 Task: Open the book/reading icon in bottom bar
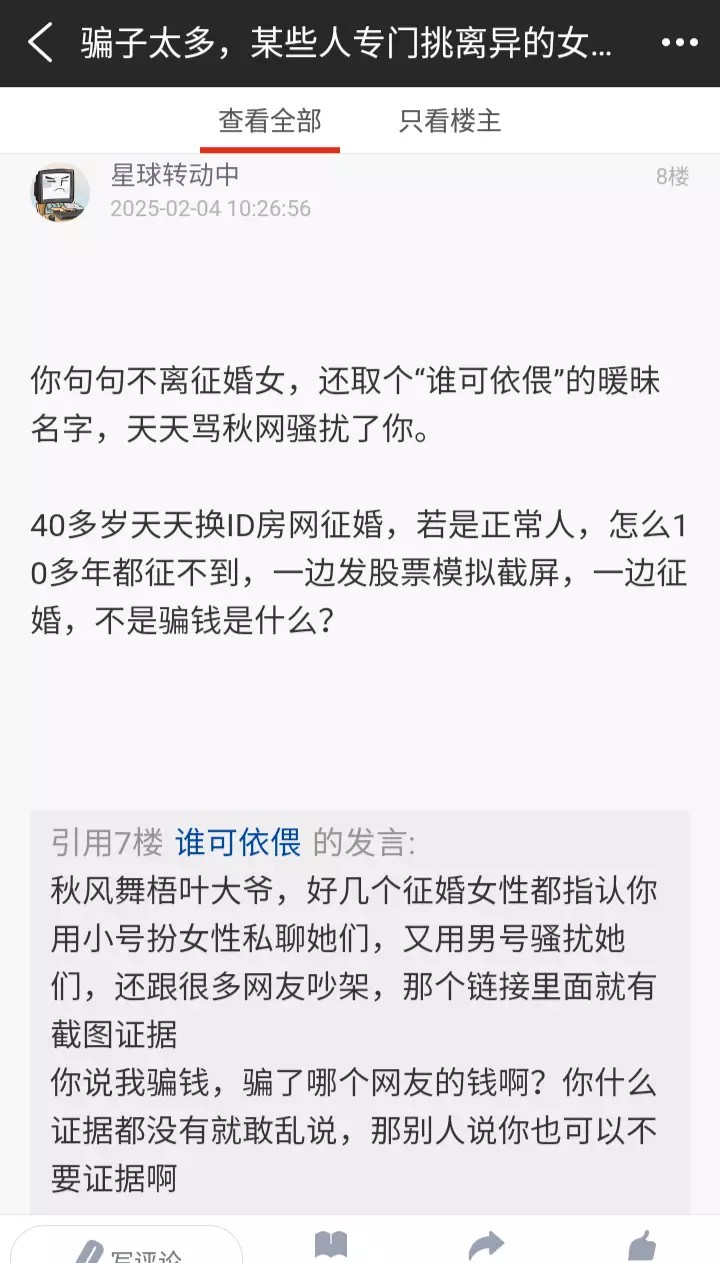click(331, 1246)
